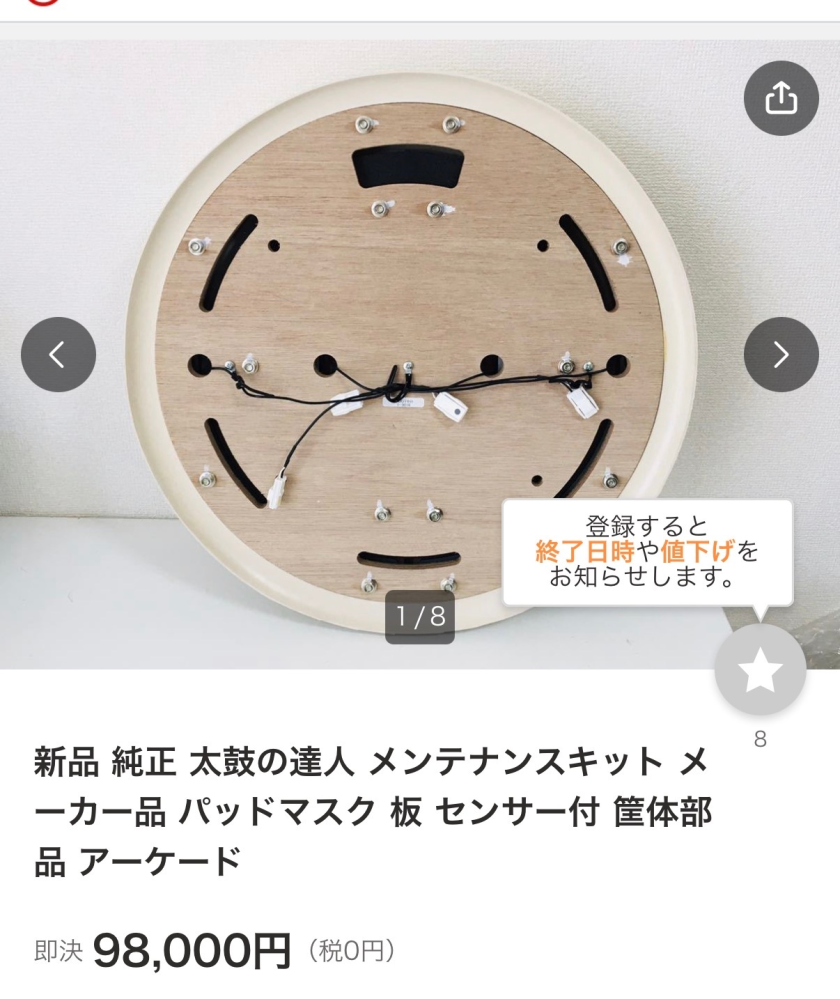Image resolution: width=840 pixels, height=999 pixels.
Task: Enable price-drop notifications via the star control
Action: pyautogui.click(x=762, y=671)
